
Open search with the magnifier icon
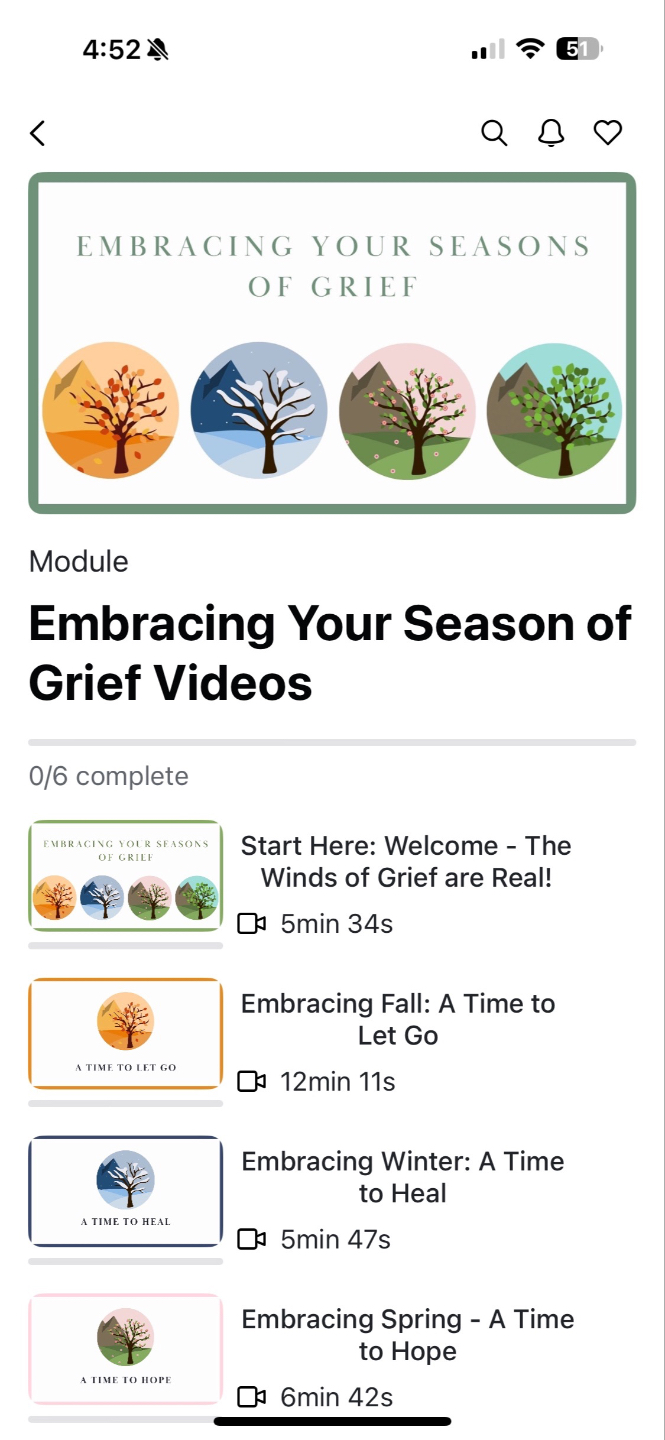[x=494, y=133]
